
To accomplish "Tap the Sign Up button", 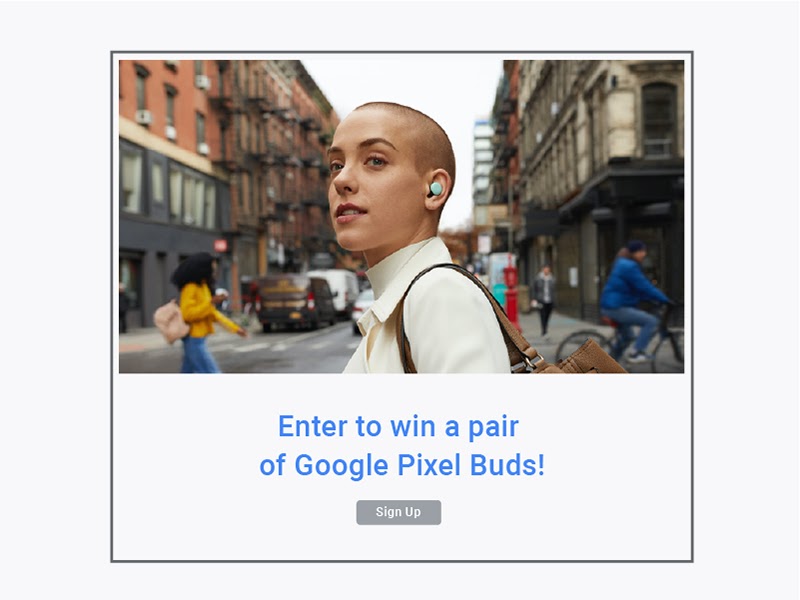I will click(398, 512).
